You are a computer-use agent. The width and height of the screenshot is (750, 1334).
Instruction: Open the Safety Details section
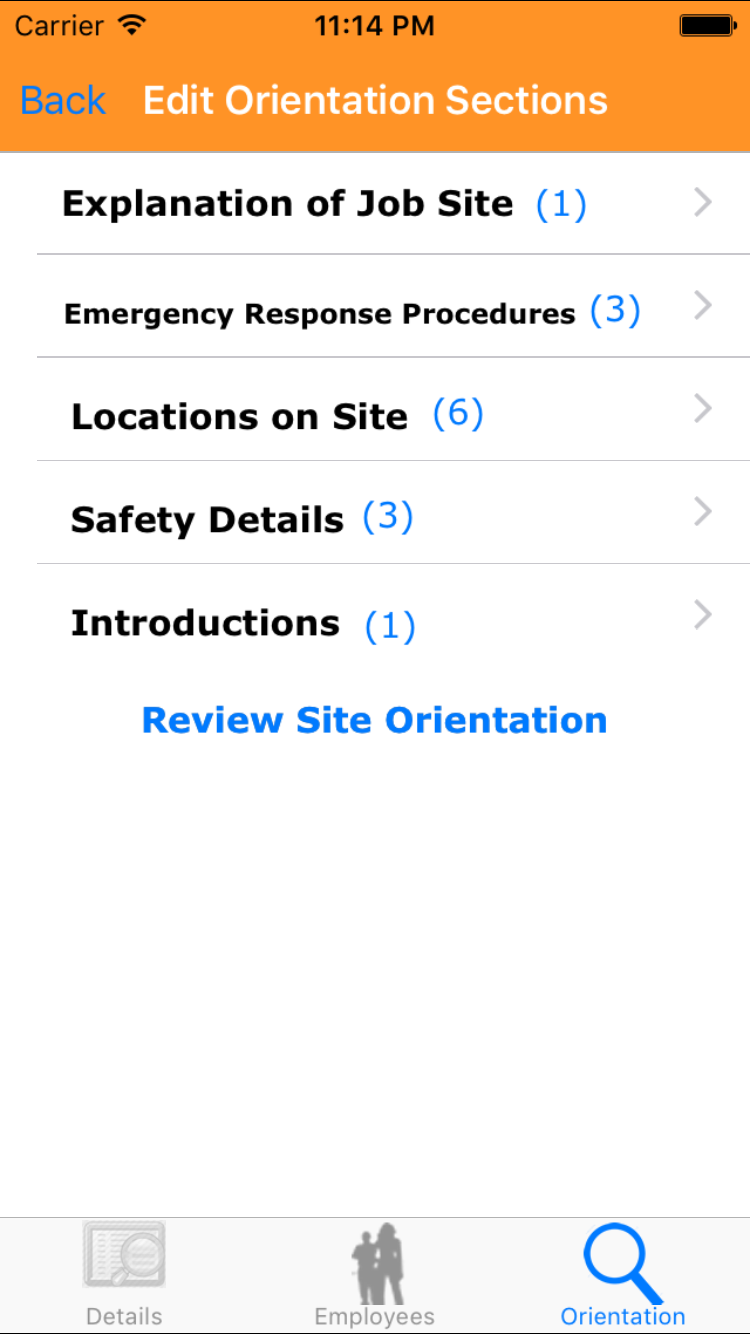point(375,515)
